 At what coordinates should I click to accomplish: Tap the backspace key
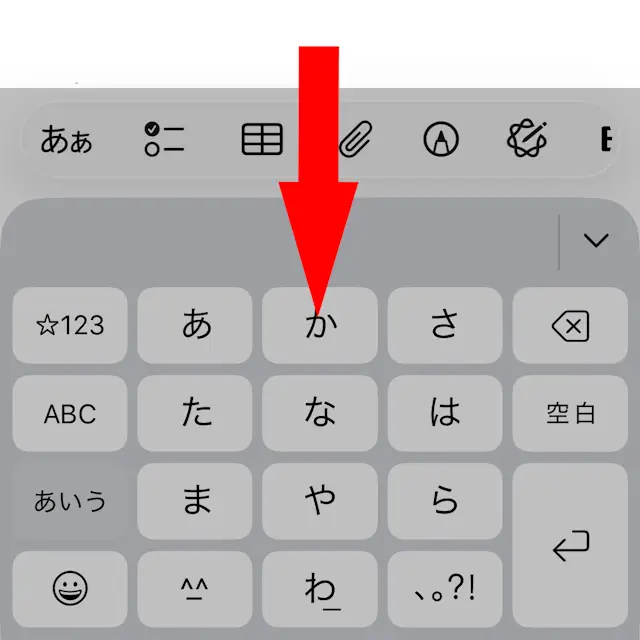tap(570, 325)
